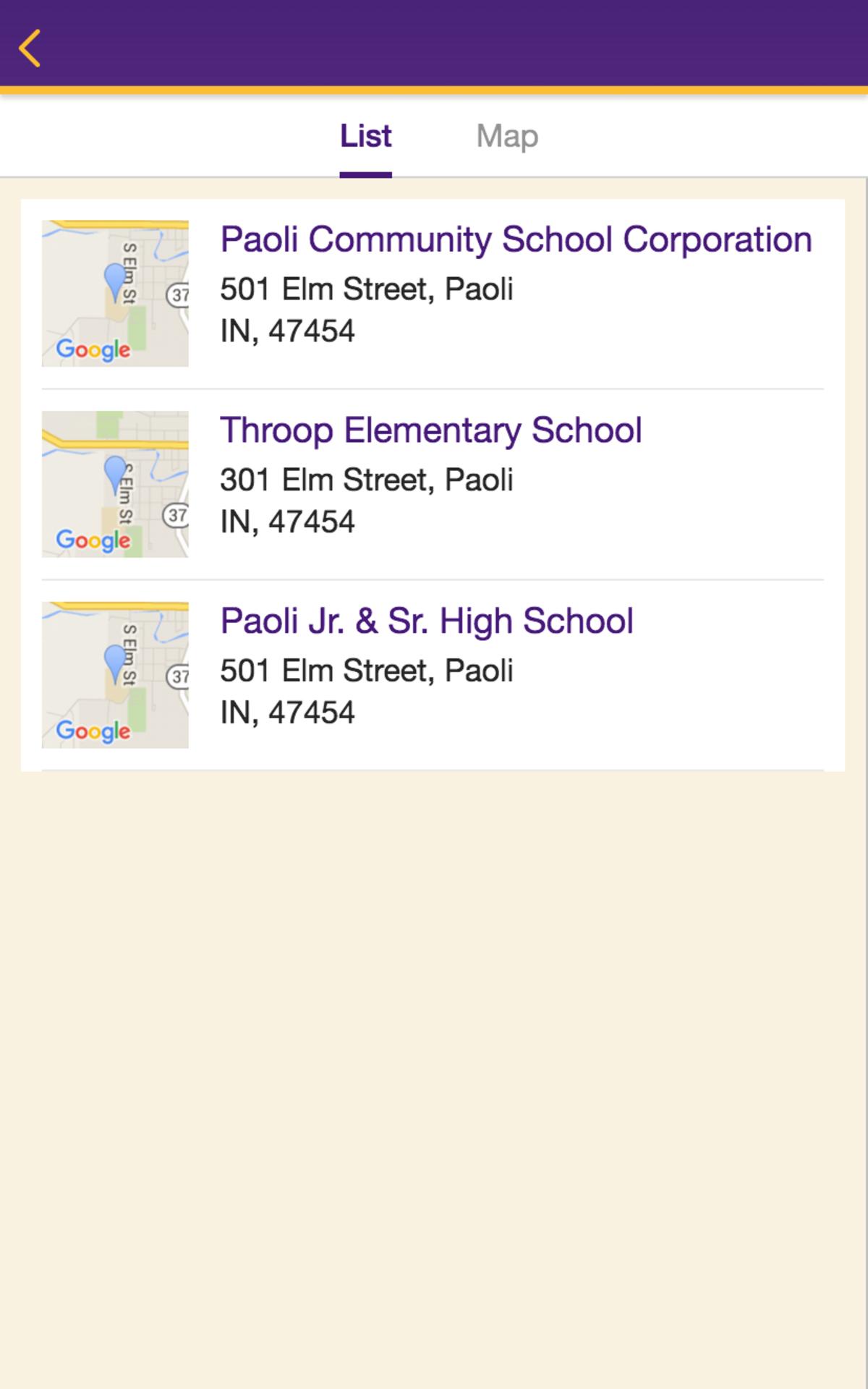Open Throop Elementary School entry
This screenshot has width=868, height=1389.
(x=433, y=484)
